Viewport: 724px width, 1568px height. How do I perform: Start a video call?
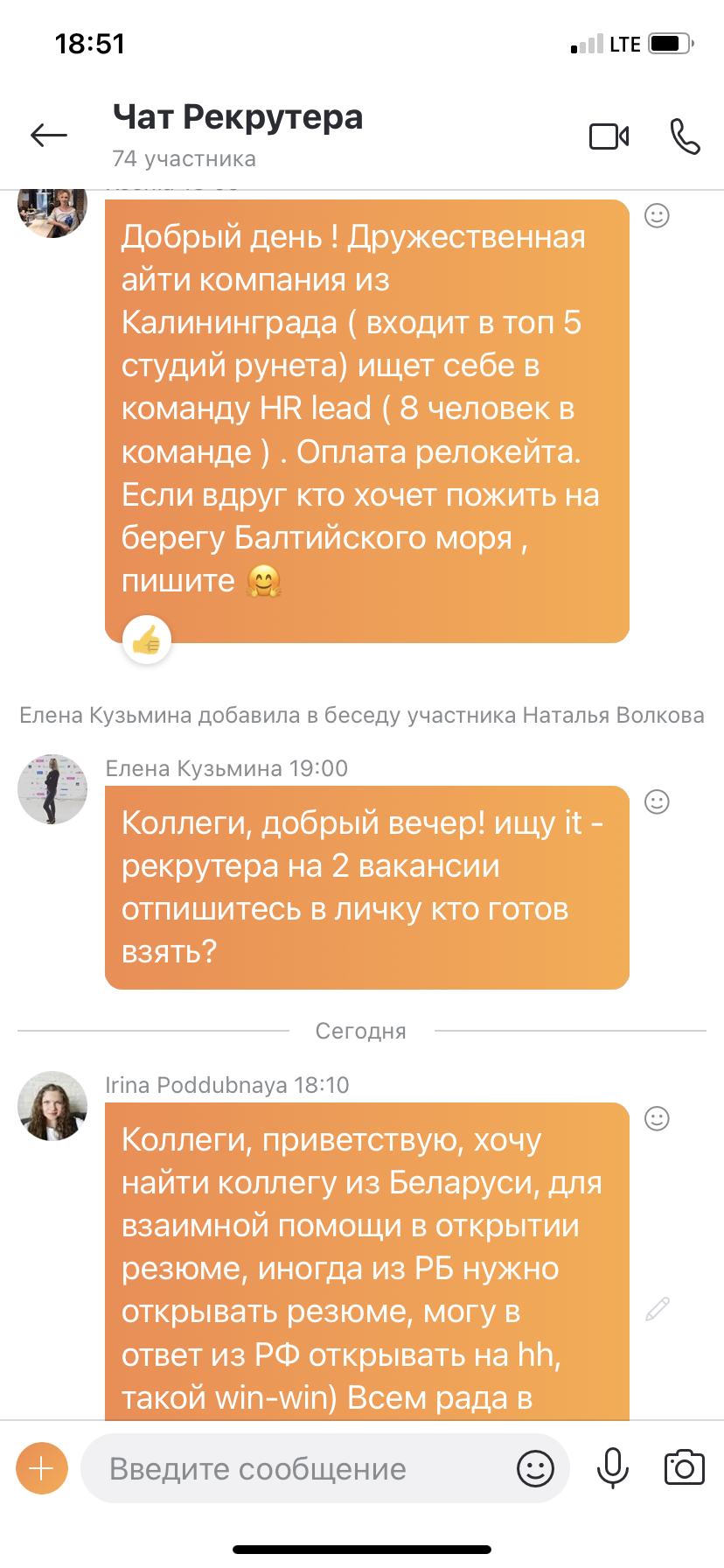click(x=609, y=136)
